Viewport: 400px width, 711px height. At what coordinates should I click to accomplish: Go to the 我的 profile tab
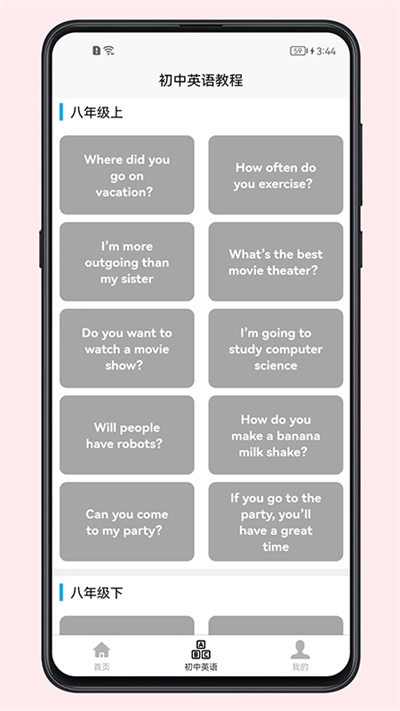[x=300, y=656]
